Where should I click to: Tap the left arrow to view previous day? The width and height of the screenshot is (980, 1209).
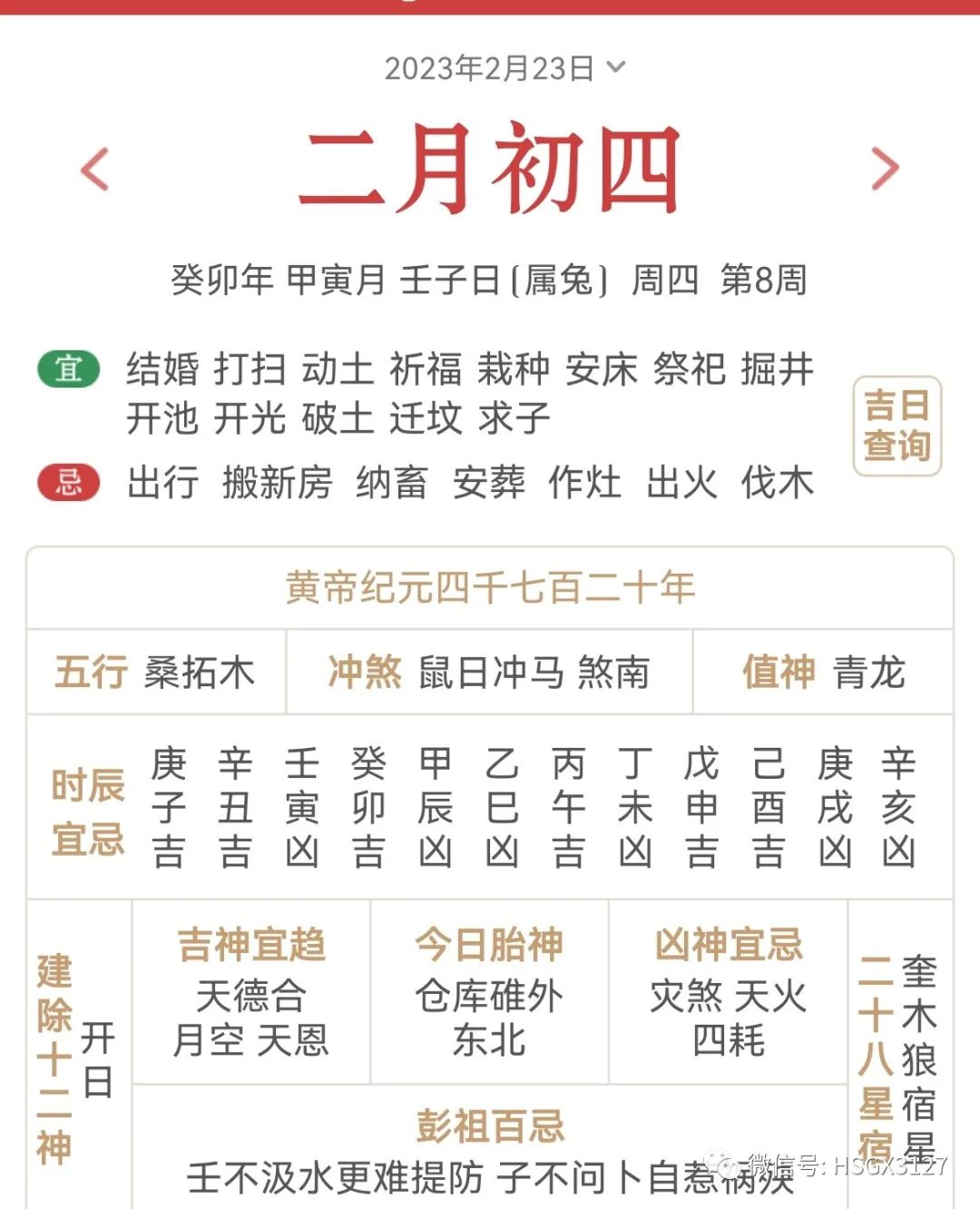coord(93,169)
